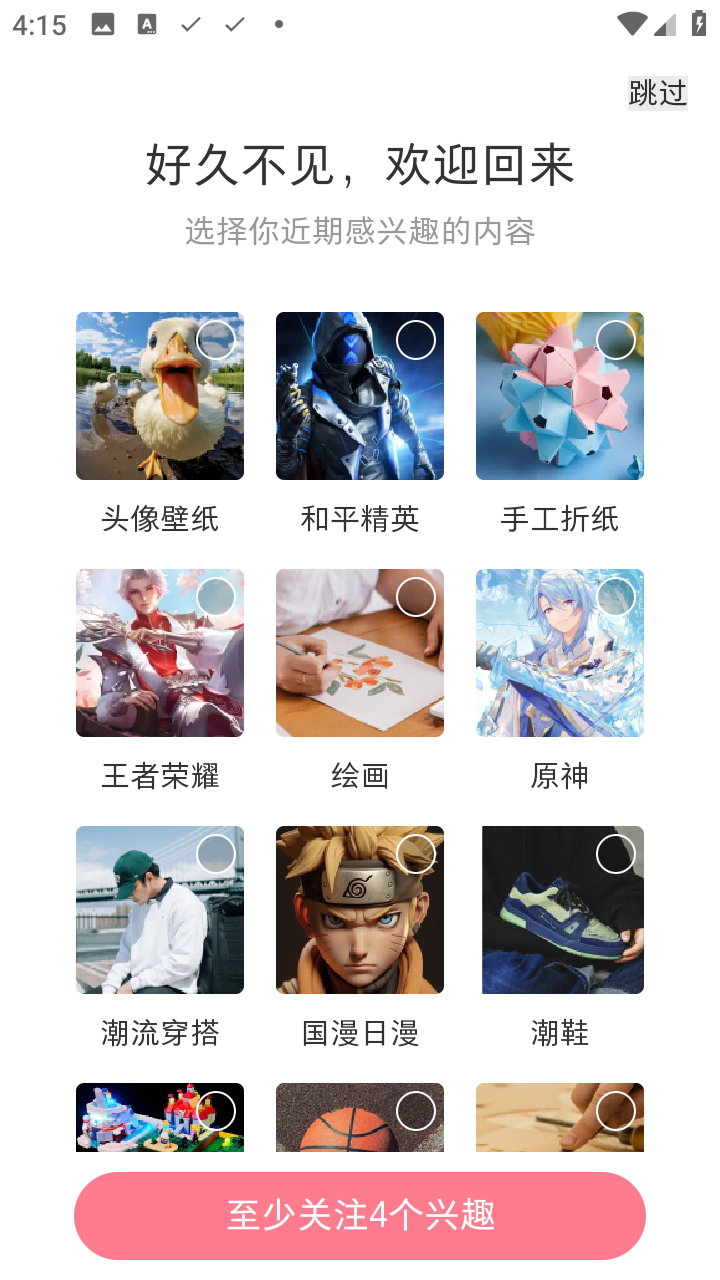Select the 潮流穿搭 interest

tap(160, 910)
